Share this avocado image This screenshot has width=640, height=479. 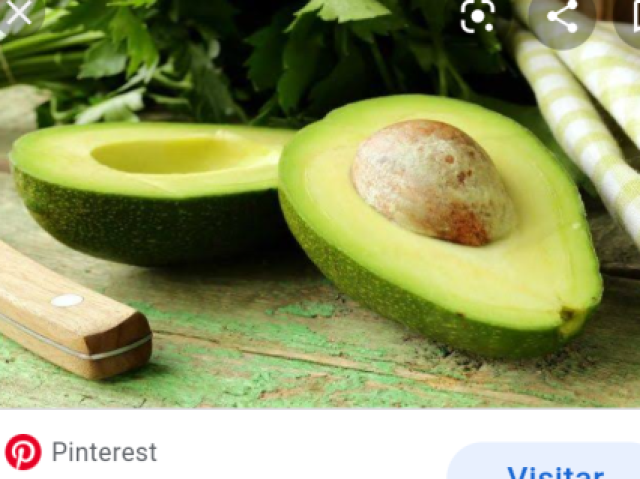click(564, 17)
